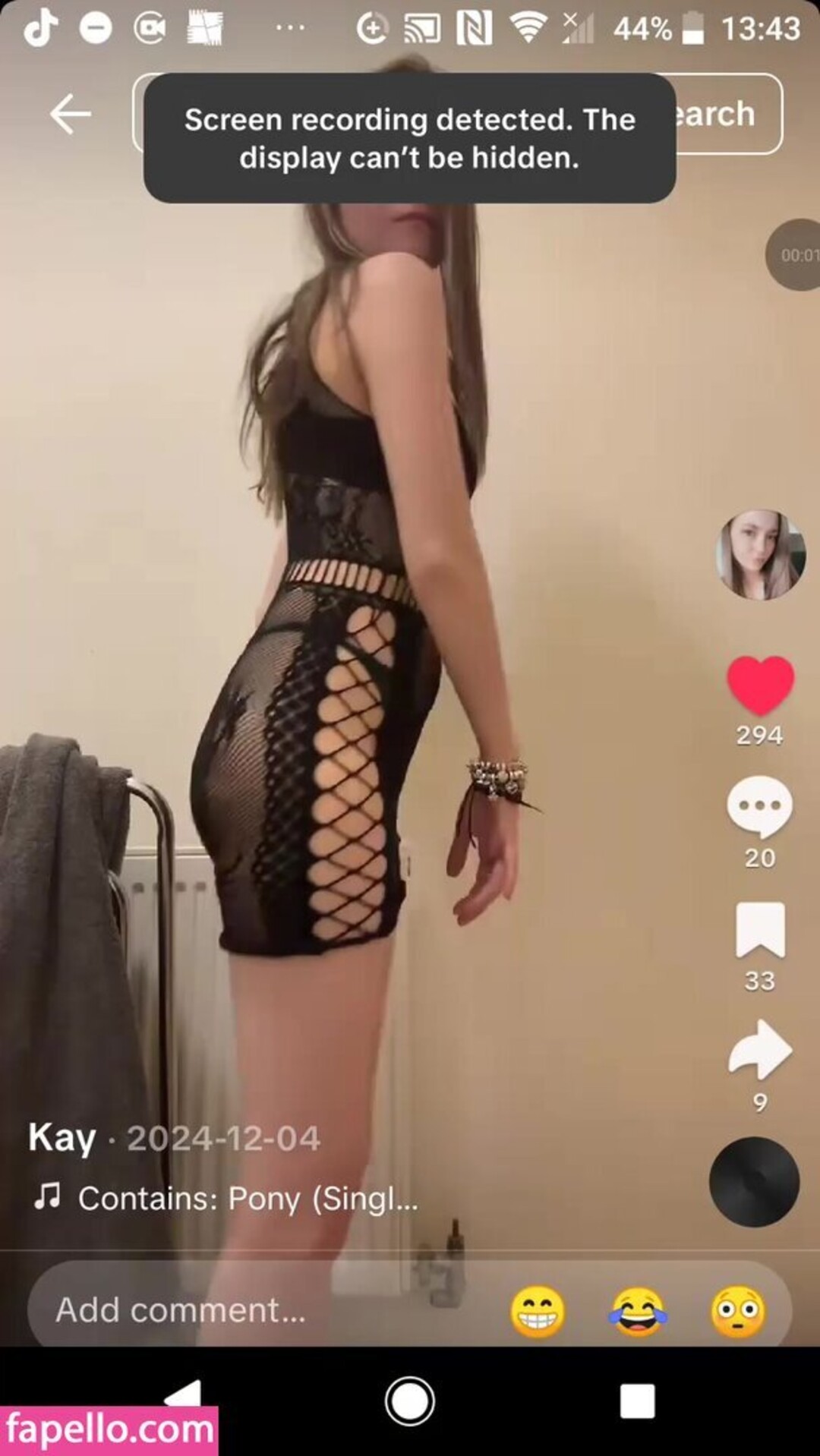Open recent apps with the square button

click(x=637, y=1401)
